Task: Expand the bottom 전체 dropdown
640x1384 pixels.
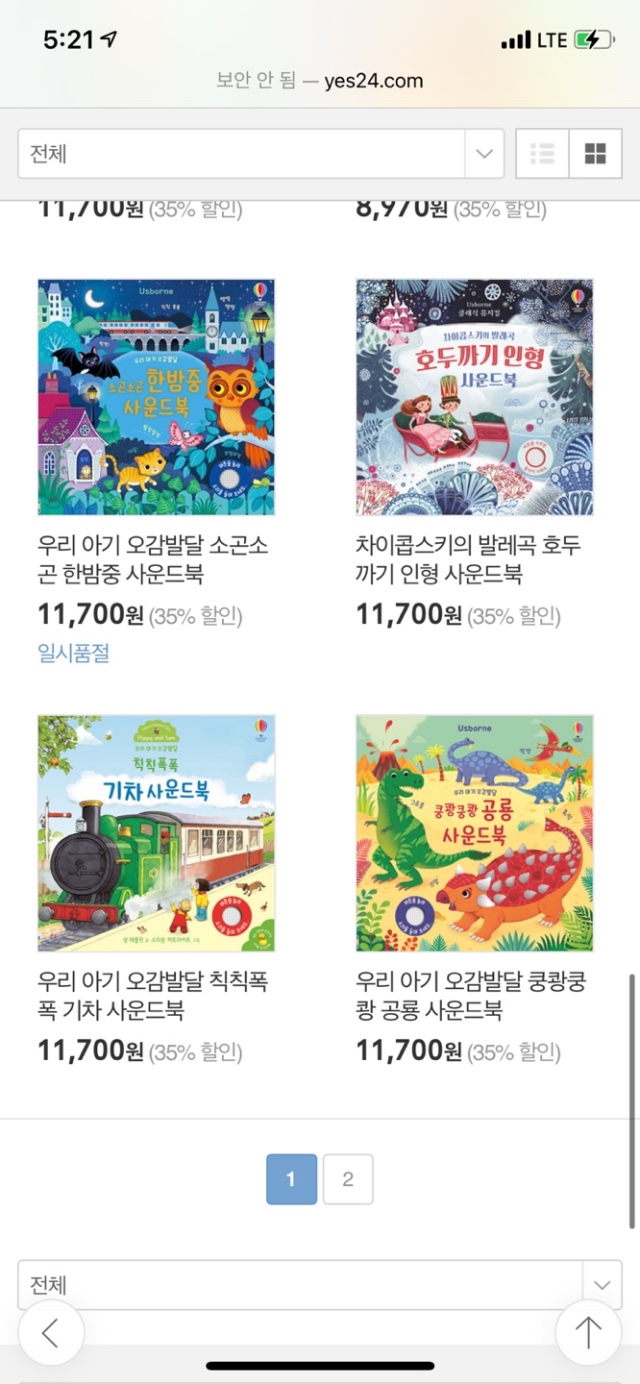Action: [x=320, y=1285]
